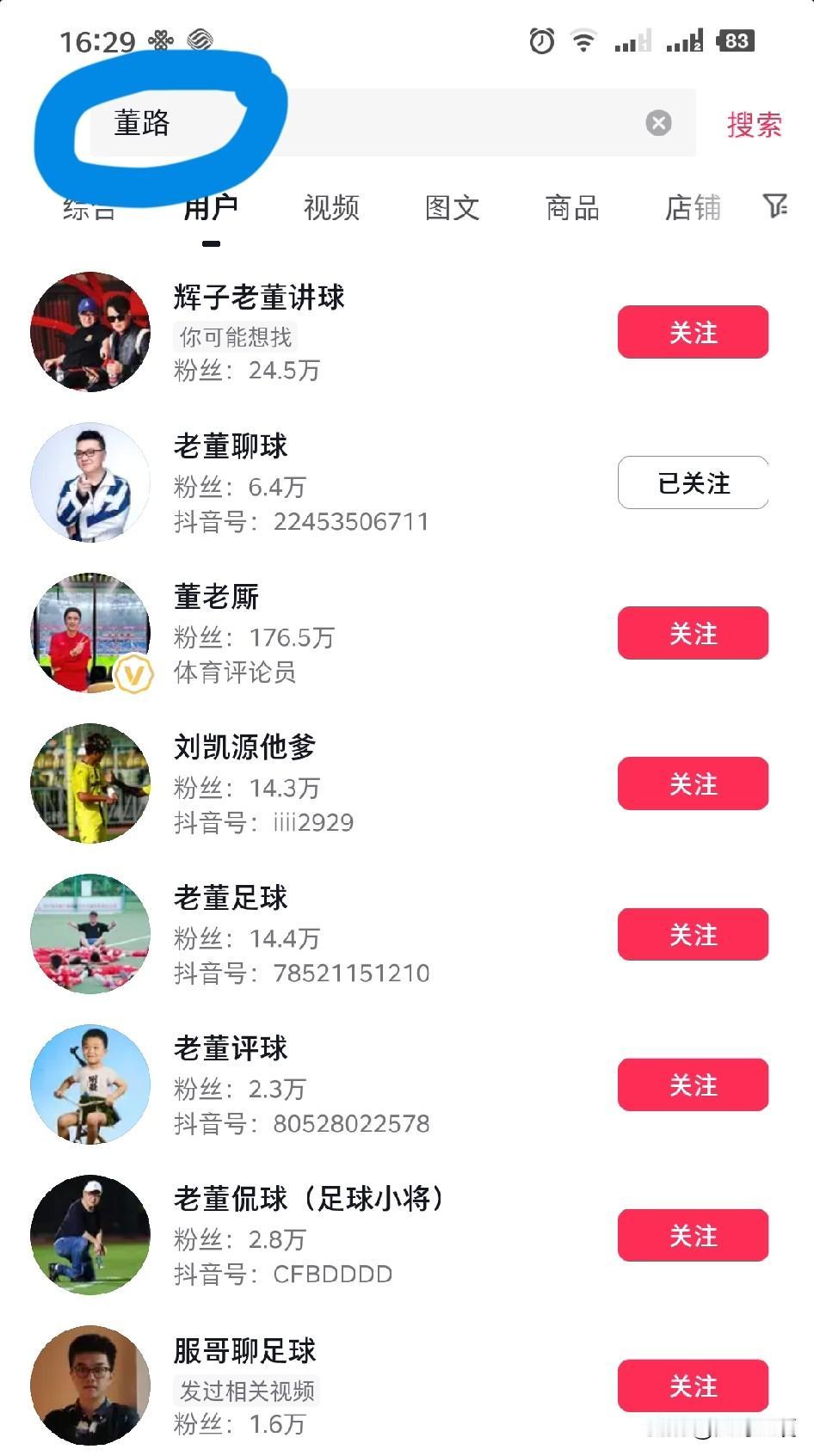The image size is (814, 1456).
Task: Follow 老董评球
Action: 693,1084
